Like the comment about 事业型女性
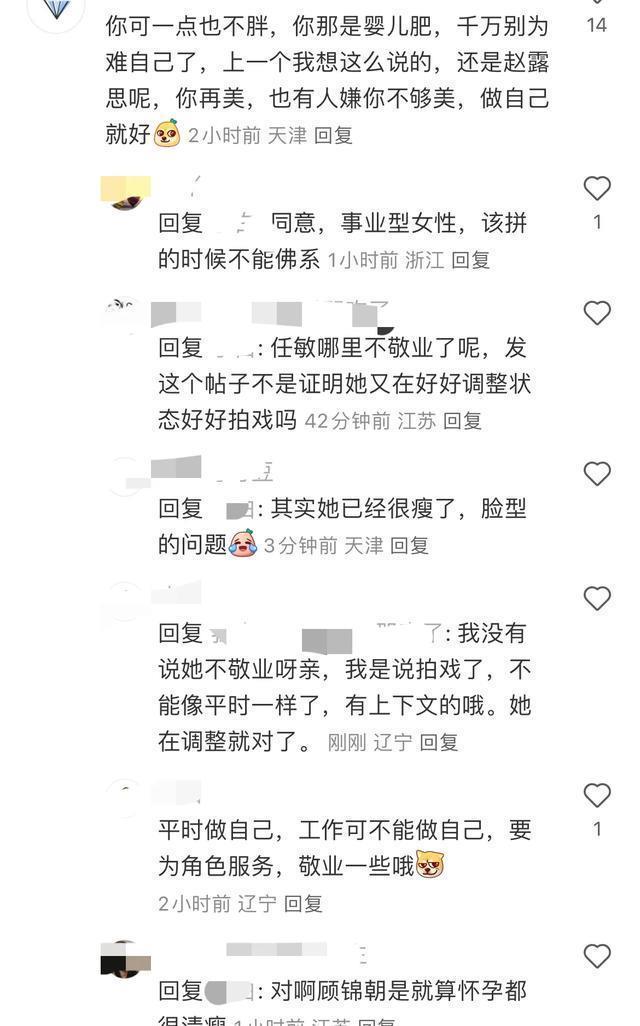 597,188
